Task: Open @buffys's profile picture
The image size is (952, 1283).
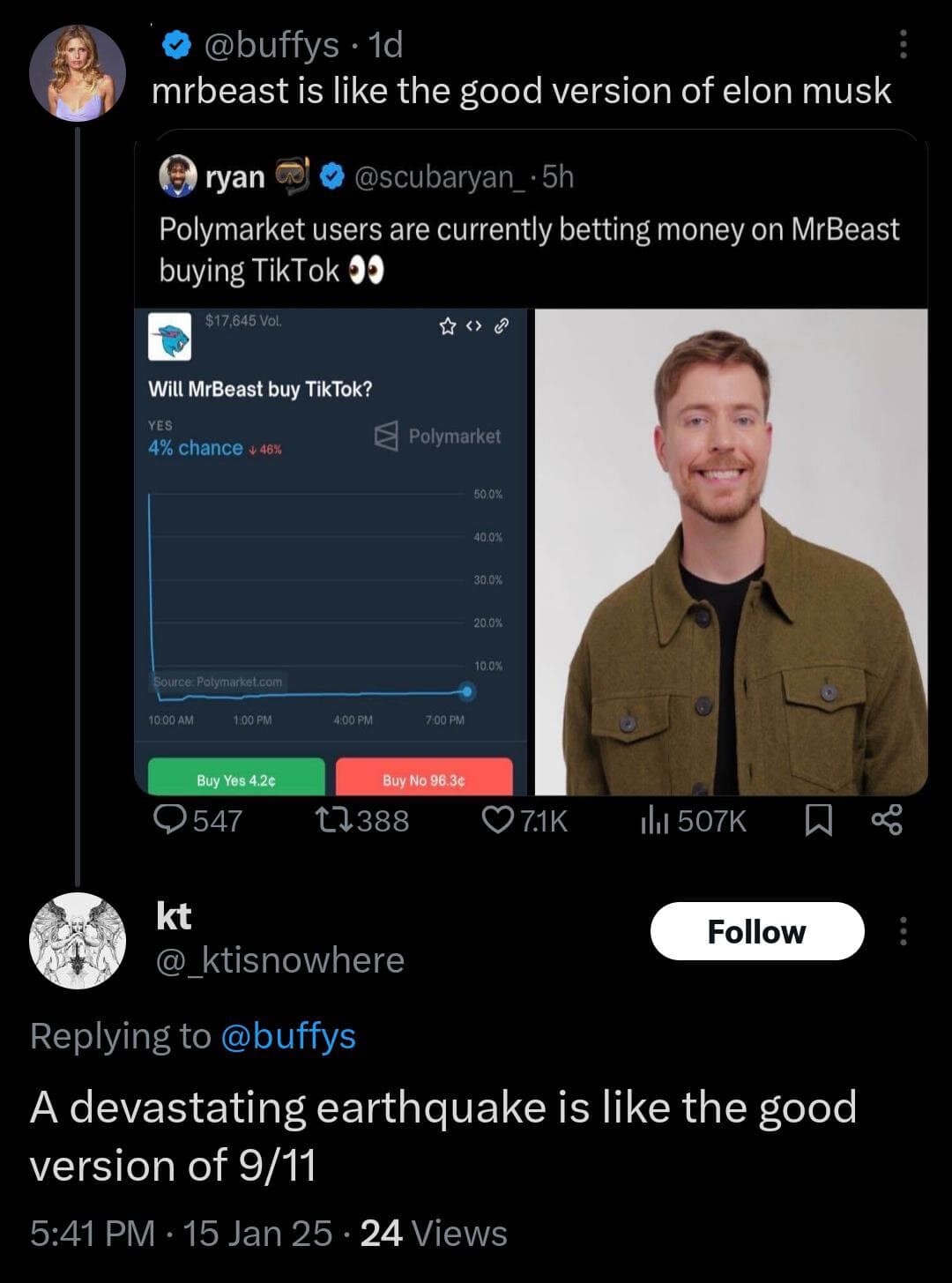Action: click(x=78, y=72)
